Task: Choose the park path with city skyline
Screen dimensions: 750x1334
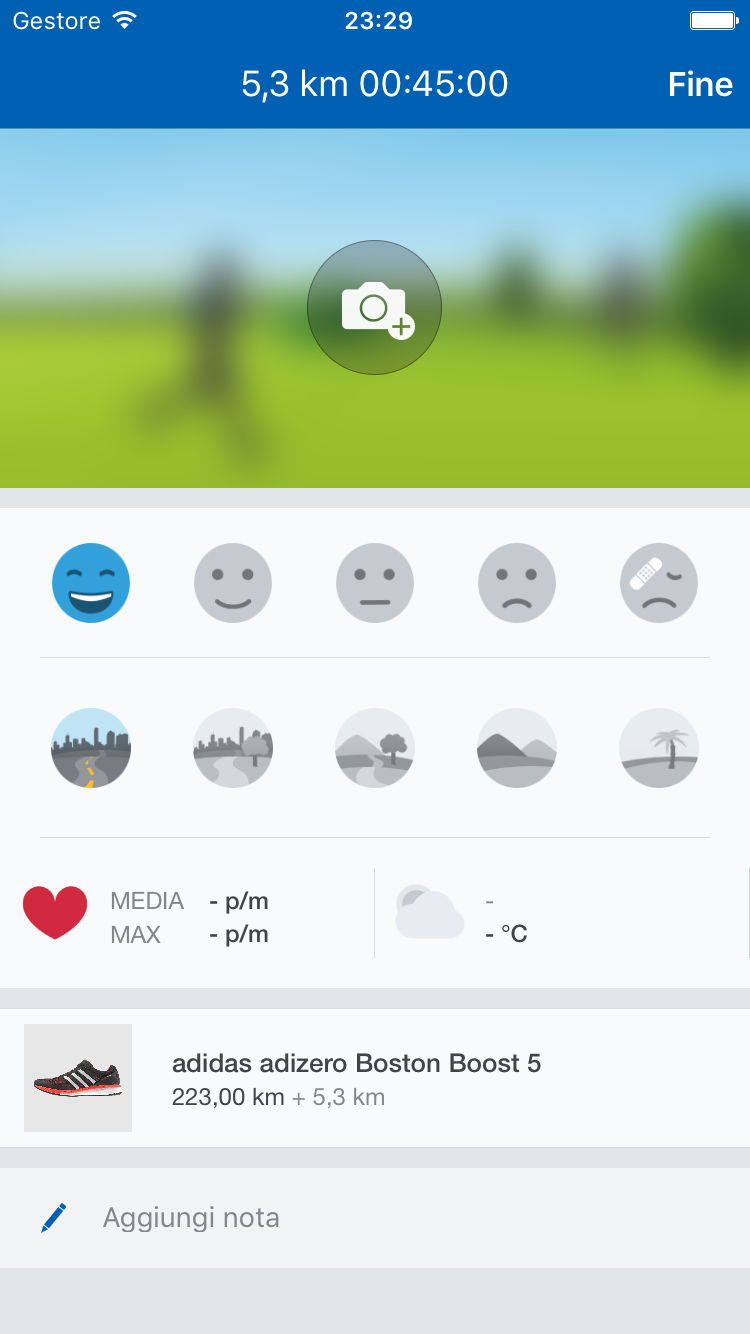Action: pyautogui.click(x=233, y=748)
